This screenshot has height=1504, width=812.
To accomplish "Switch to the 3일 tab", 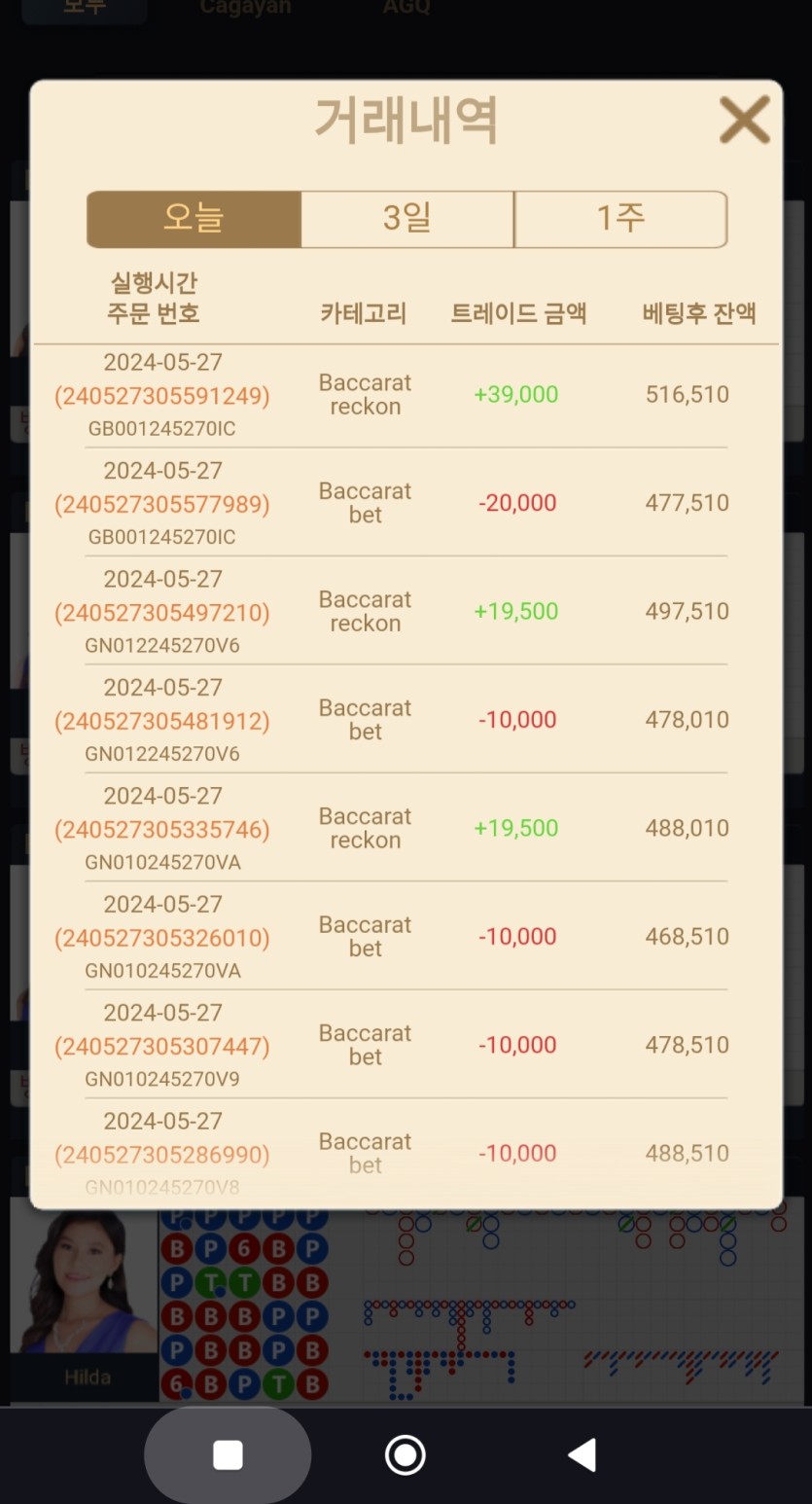I will pyautogui.click(x=407, y=219).
